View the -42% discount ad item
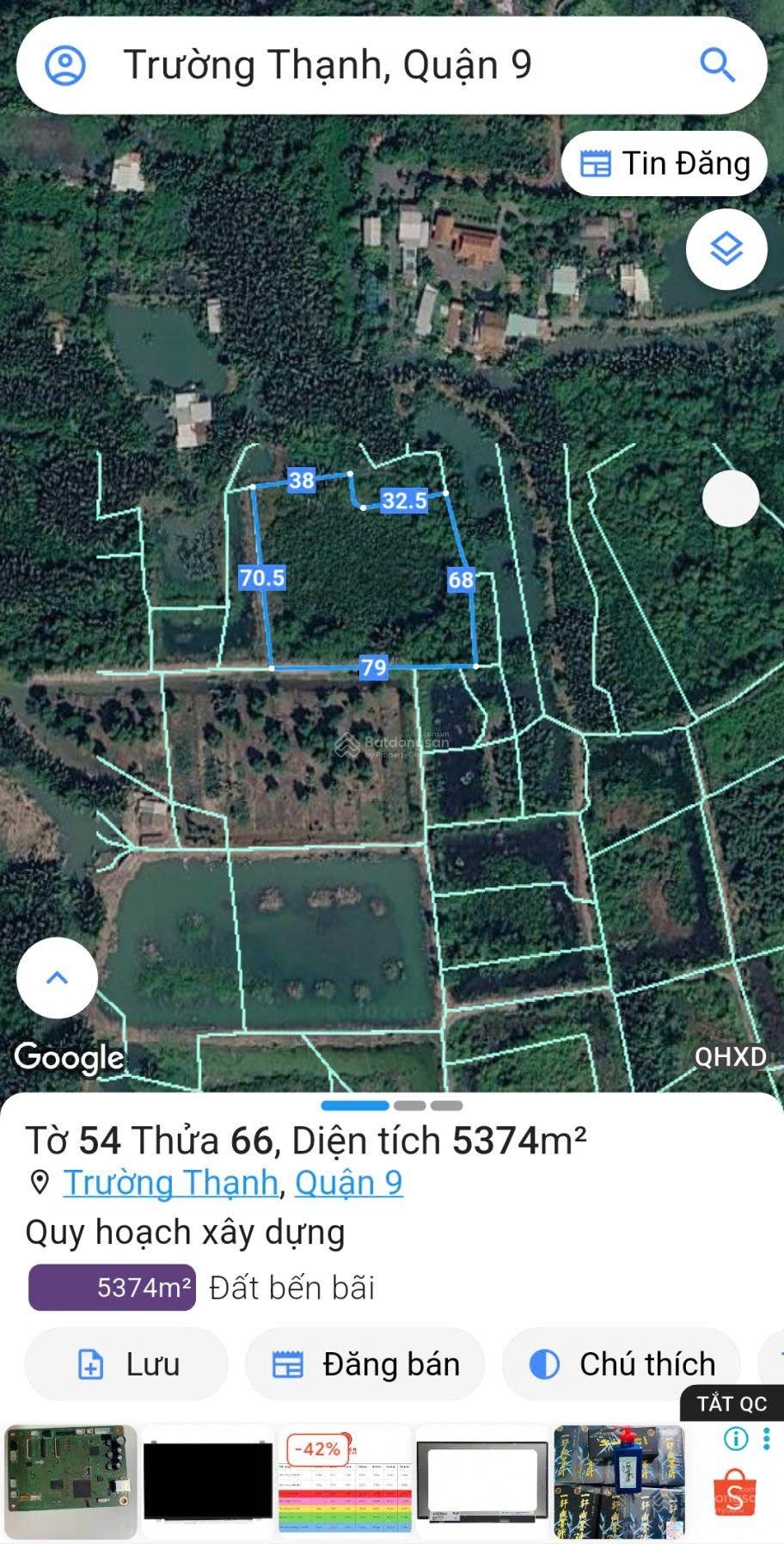The height and width of the screenshot is (1544, 784). tap(344, 1481)
